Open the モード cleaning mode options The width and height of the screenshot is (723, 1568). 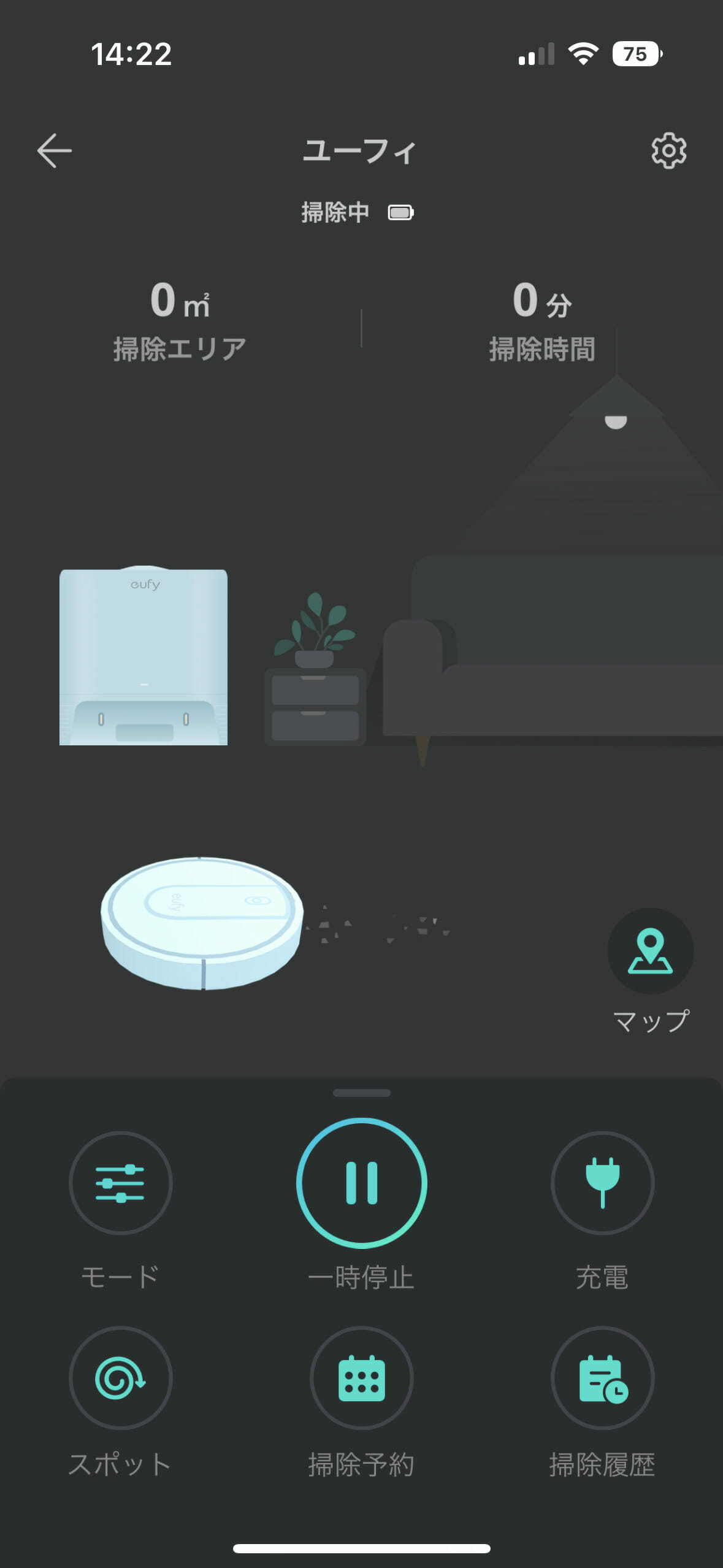coord(120,1183)
